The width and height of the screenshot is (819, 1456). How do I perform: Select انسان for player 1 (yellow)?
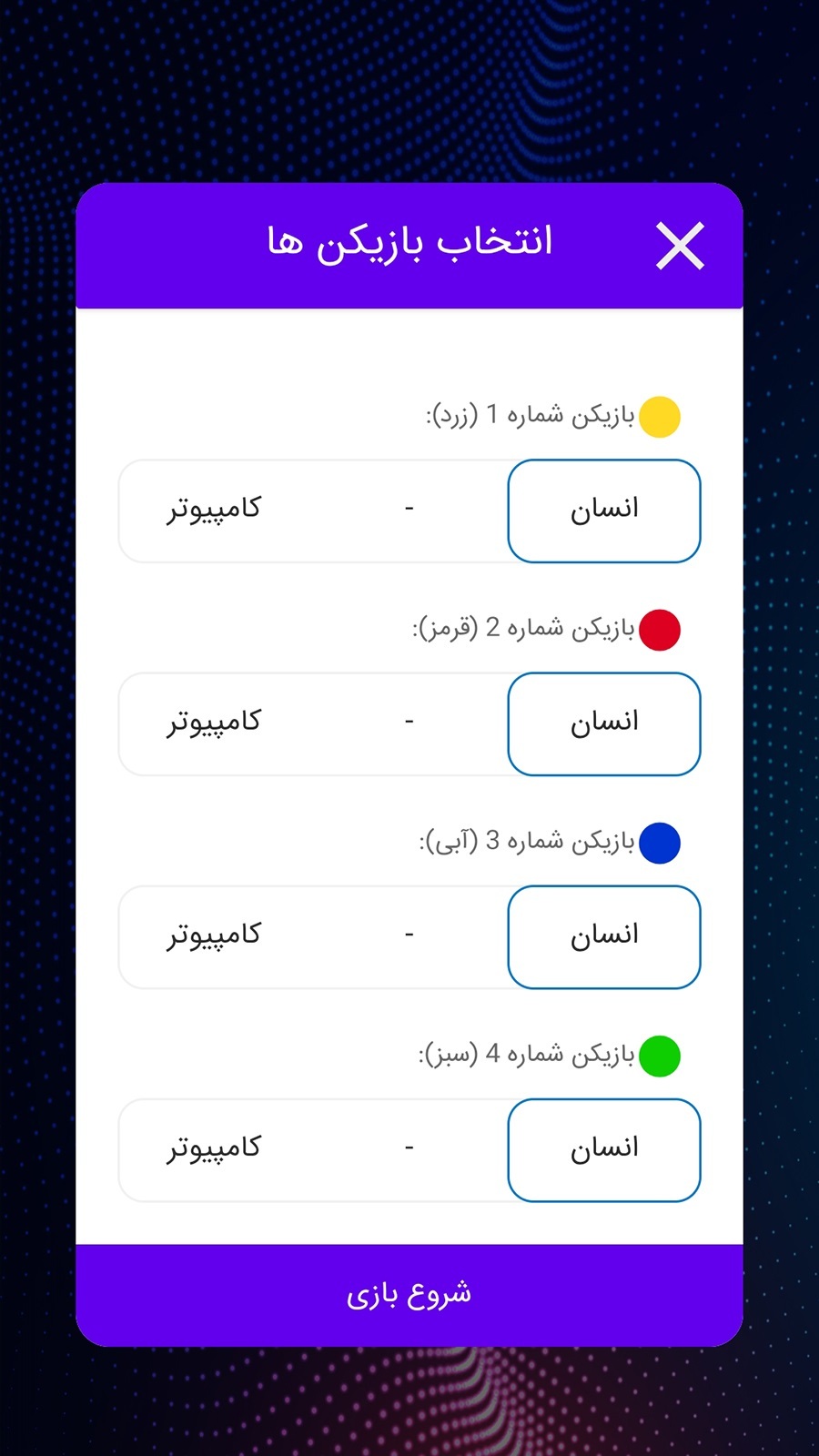[603, 510]
